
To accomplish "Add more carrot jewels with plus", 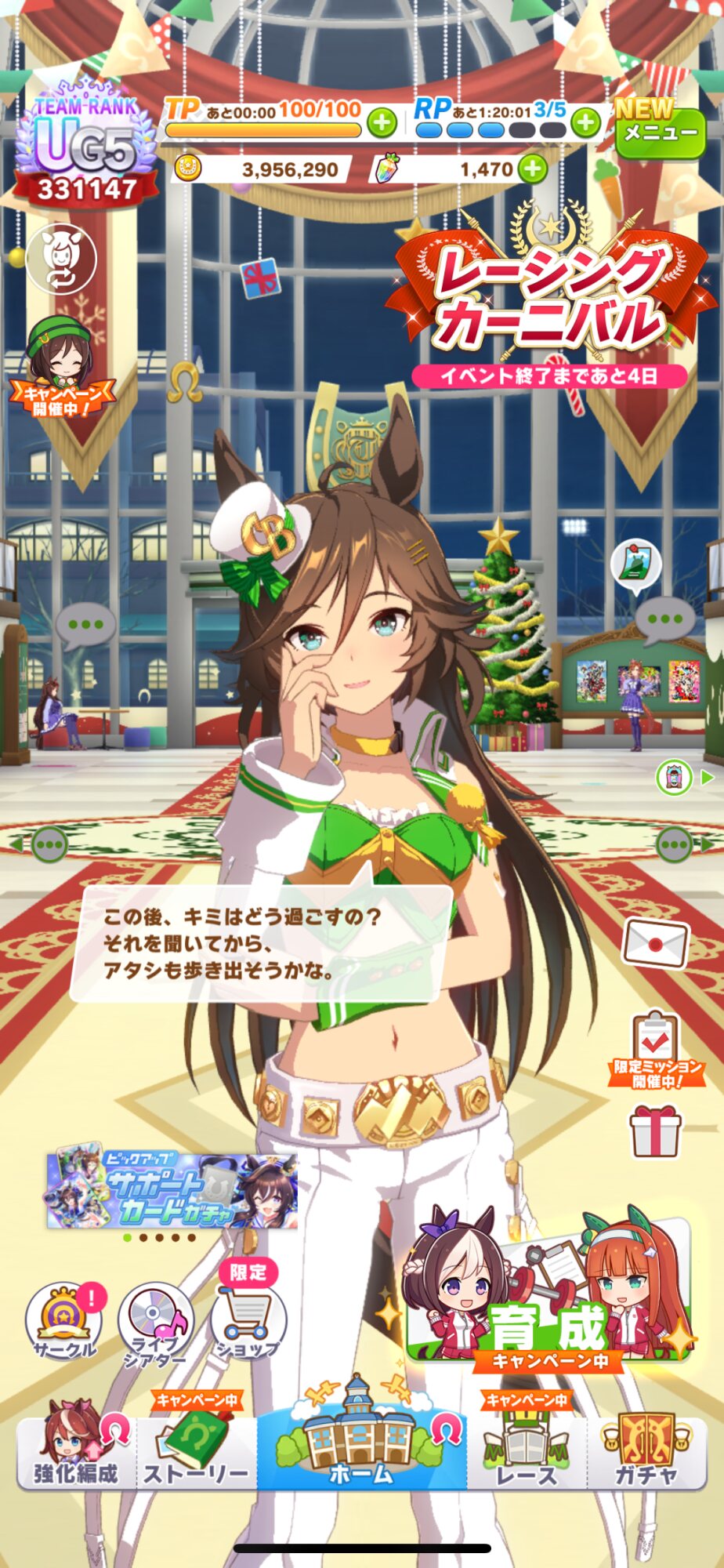I will (533, 169).
